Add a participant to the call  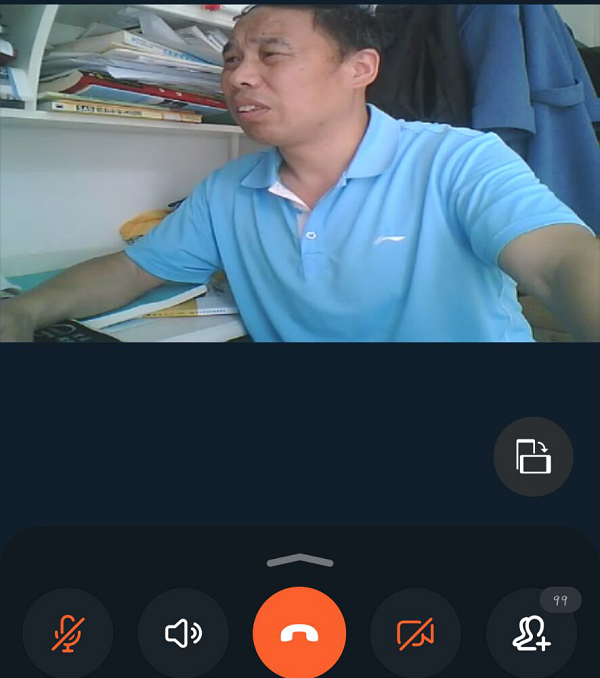coord(531,633)
